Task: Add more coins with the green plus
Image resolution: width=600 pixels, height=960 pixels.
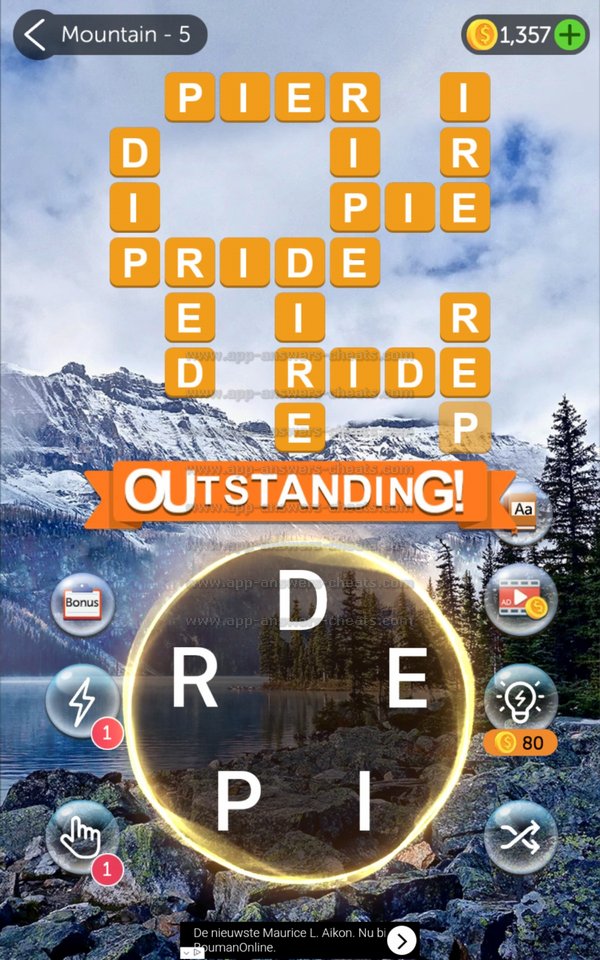Action: click(x=570, y=35)
